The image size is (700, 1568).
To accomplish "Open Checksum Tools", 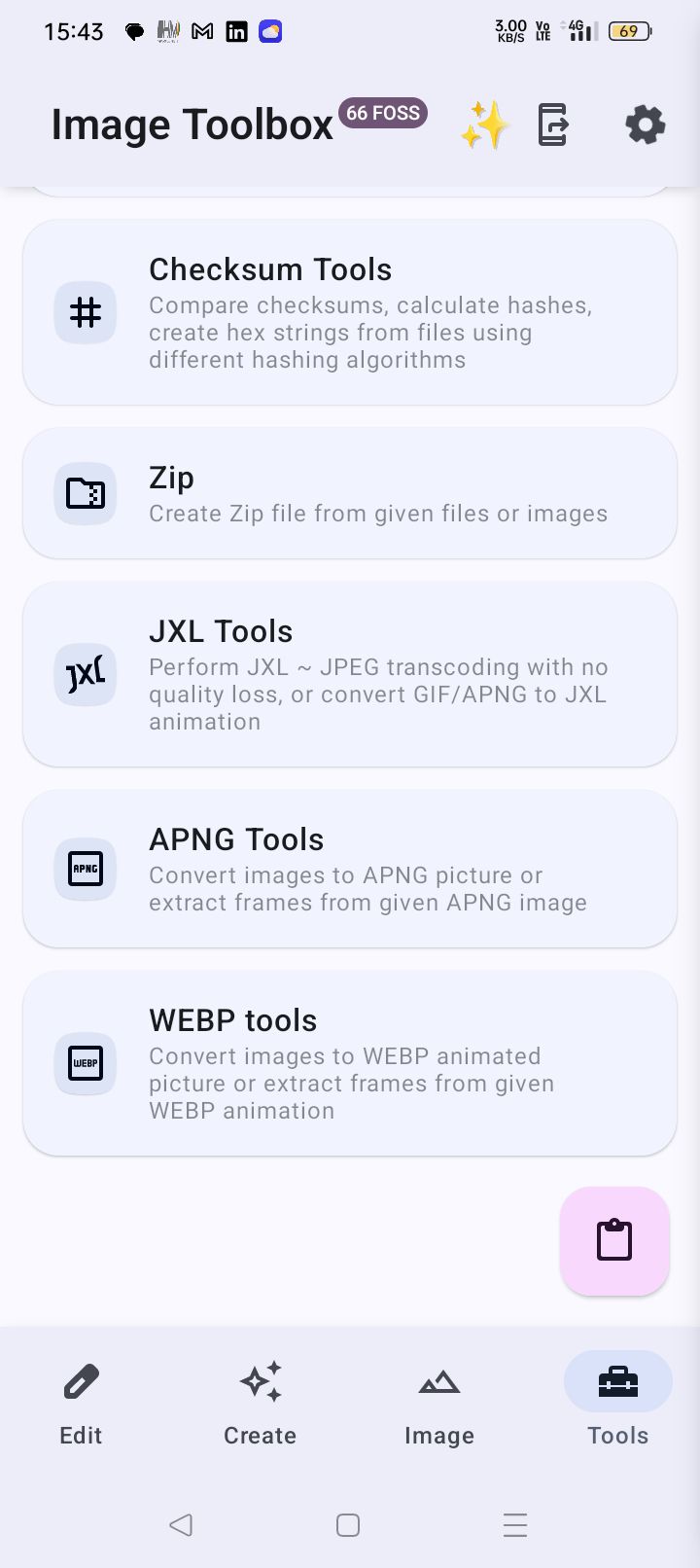I will pos(350,312).
